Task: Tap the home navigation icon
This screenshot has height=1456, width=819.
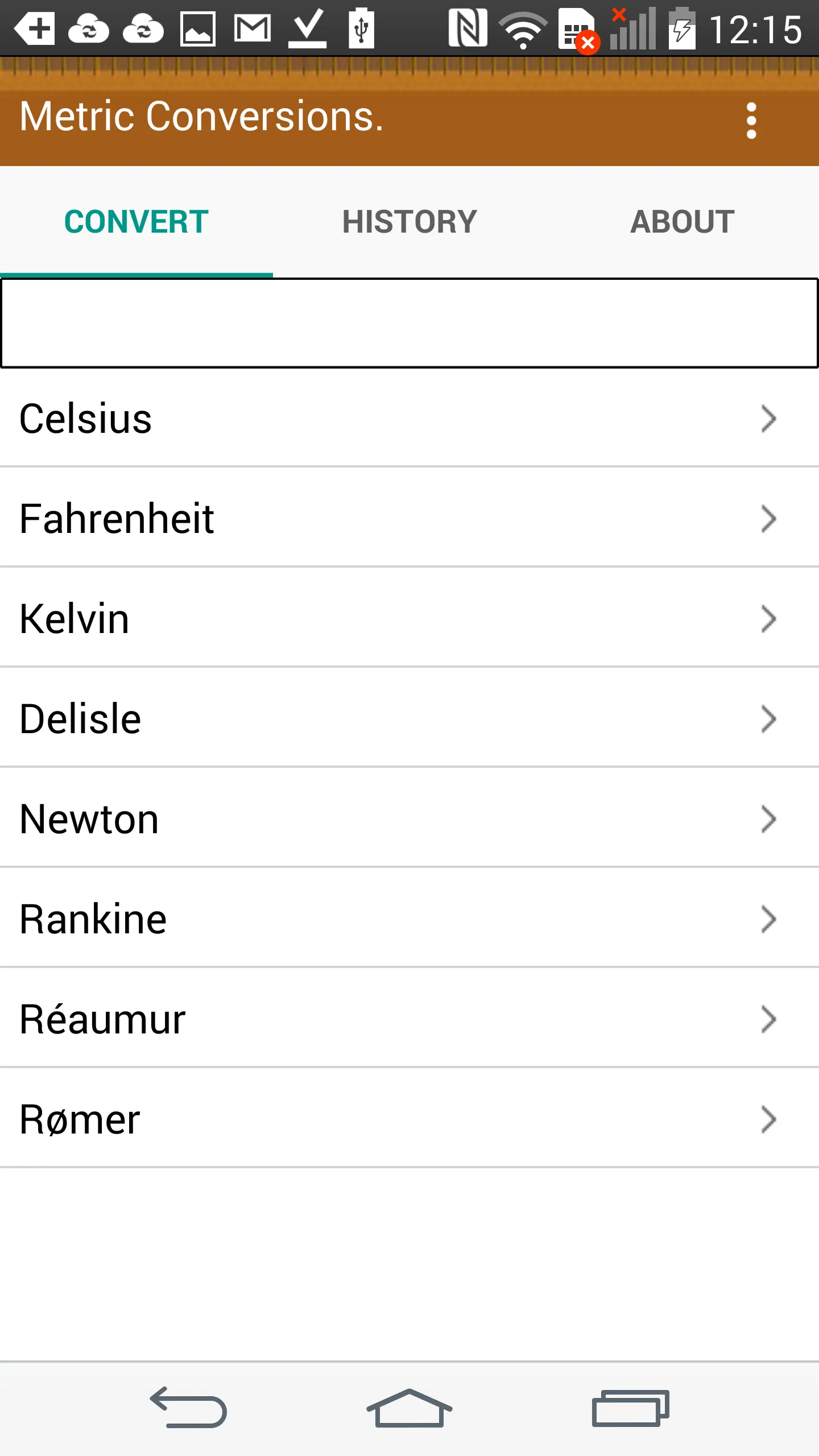Action: pyautogui.click(x=409, y=1408)
